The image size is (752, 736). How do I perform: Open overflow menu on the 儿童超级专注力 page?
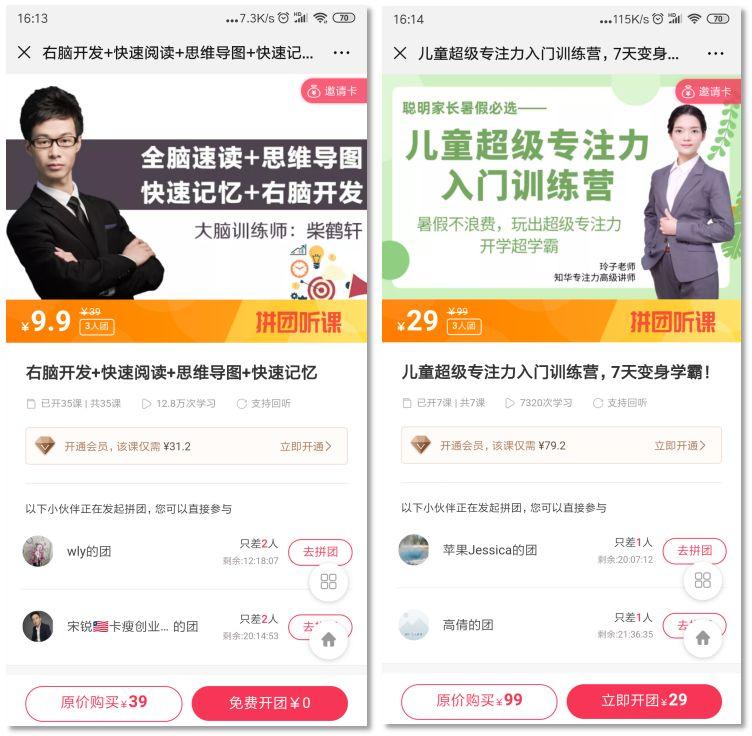[x=716, y=53]
